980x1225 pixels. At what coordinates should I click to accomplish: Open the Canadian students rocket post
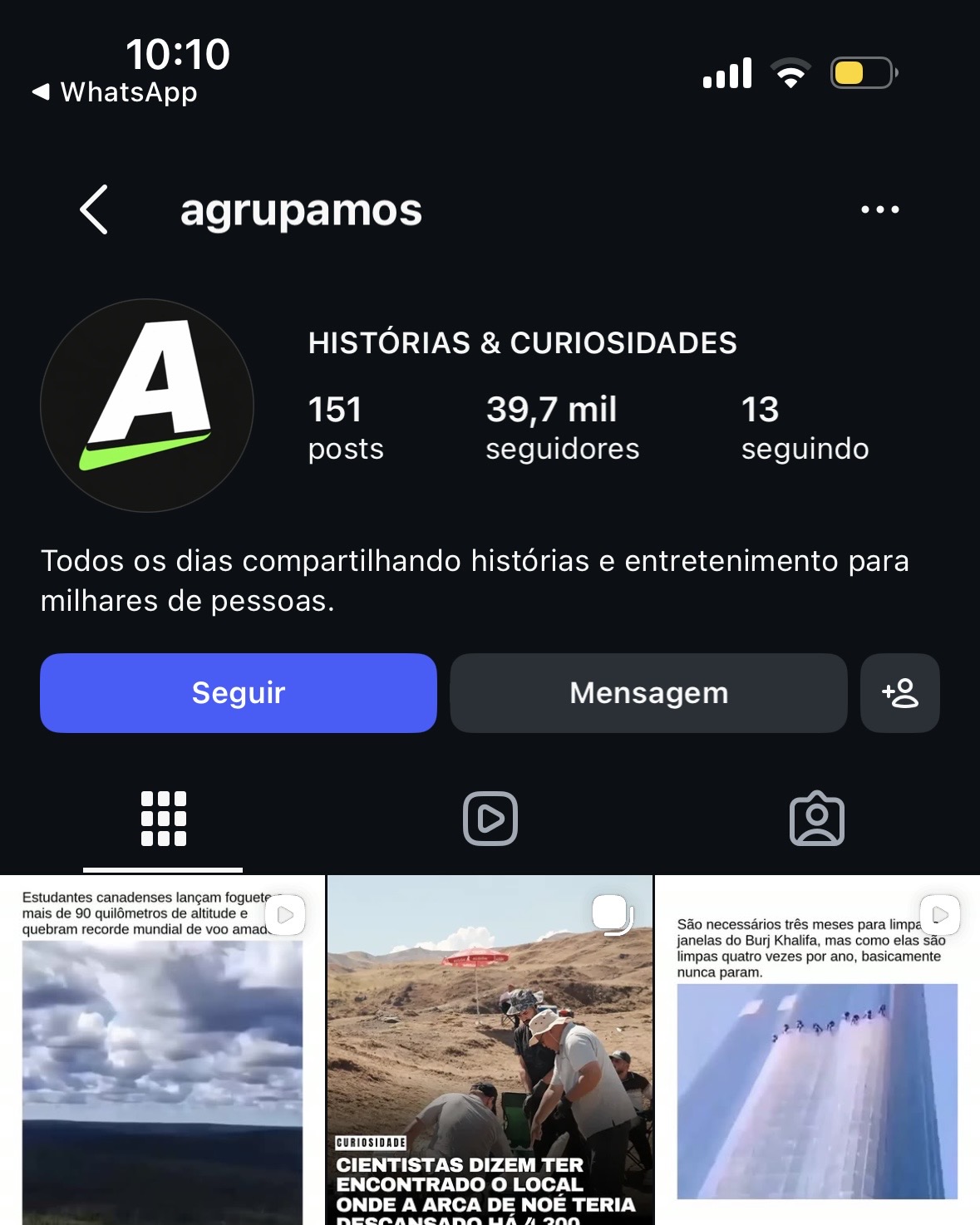tap(162, 1050)
